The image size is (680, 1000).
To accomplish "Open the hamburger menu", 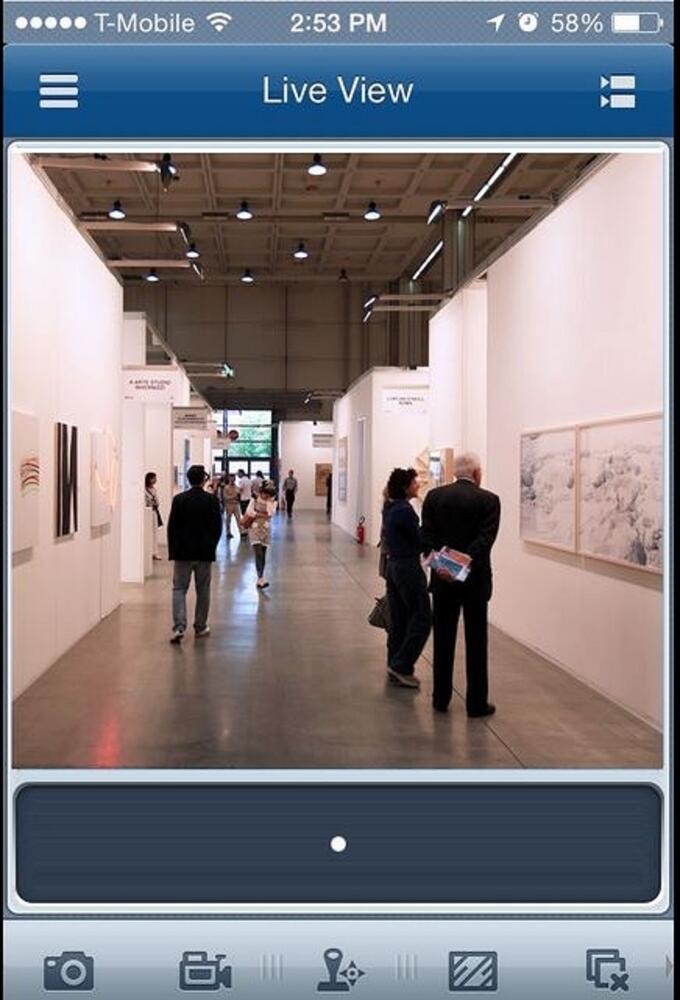I will pyautogui.click(x=59, y=91).
